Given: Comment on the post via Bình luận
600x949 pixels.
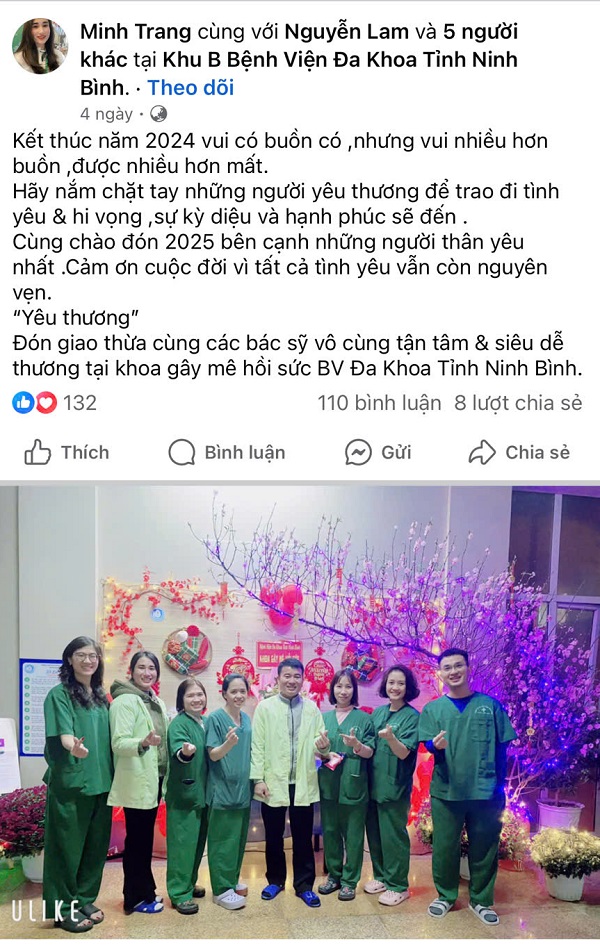Looking at the screenshot, I should coord(227,452).
